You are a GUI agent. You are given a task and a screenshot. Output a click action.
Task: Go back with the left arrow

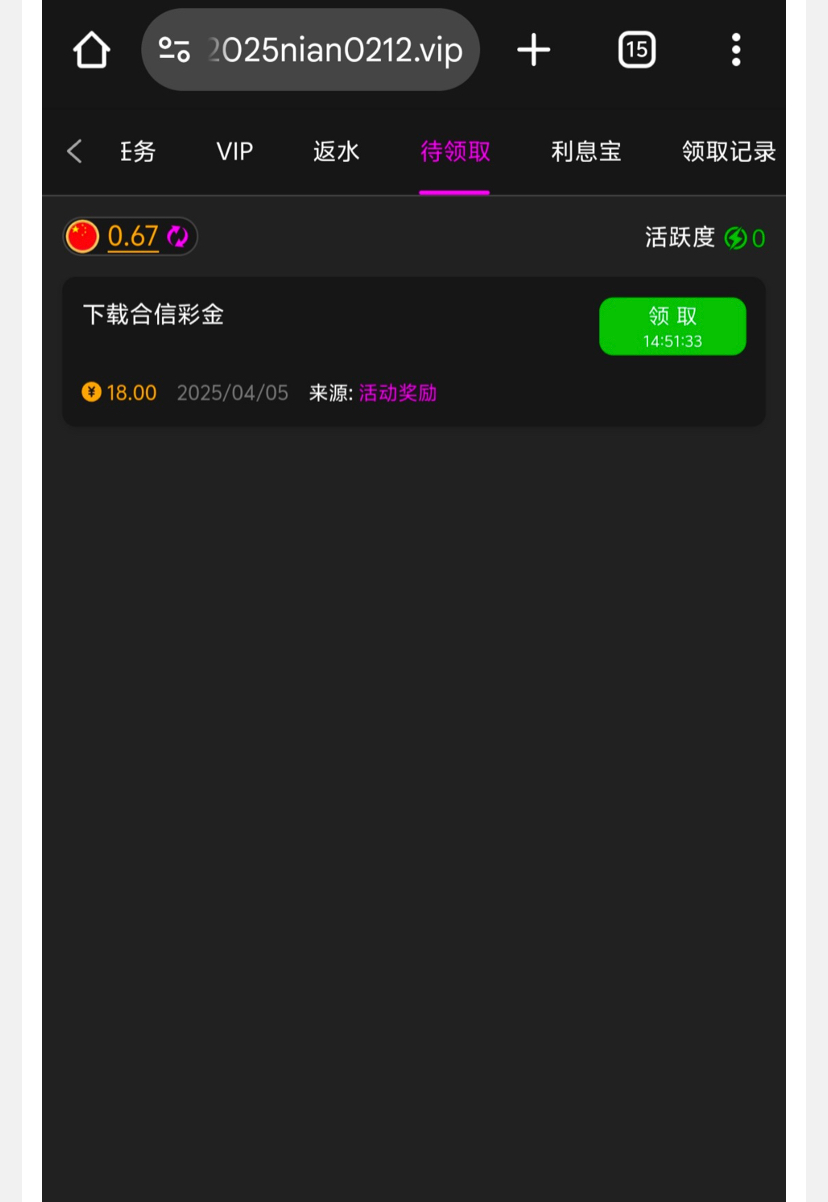(x=74, y=152)
